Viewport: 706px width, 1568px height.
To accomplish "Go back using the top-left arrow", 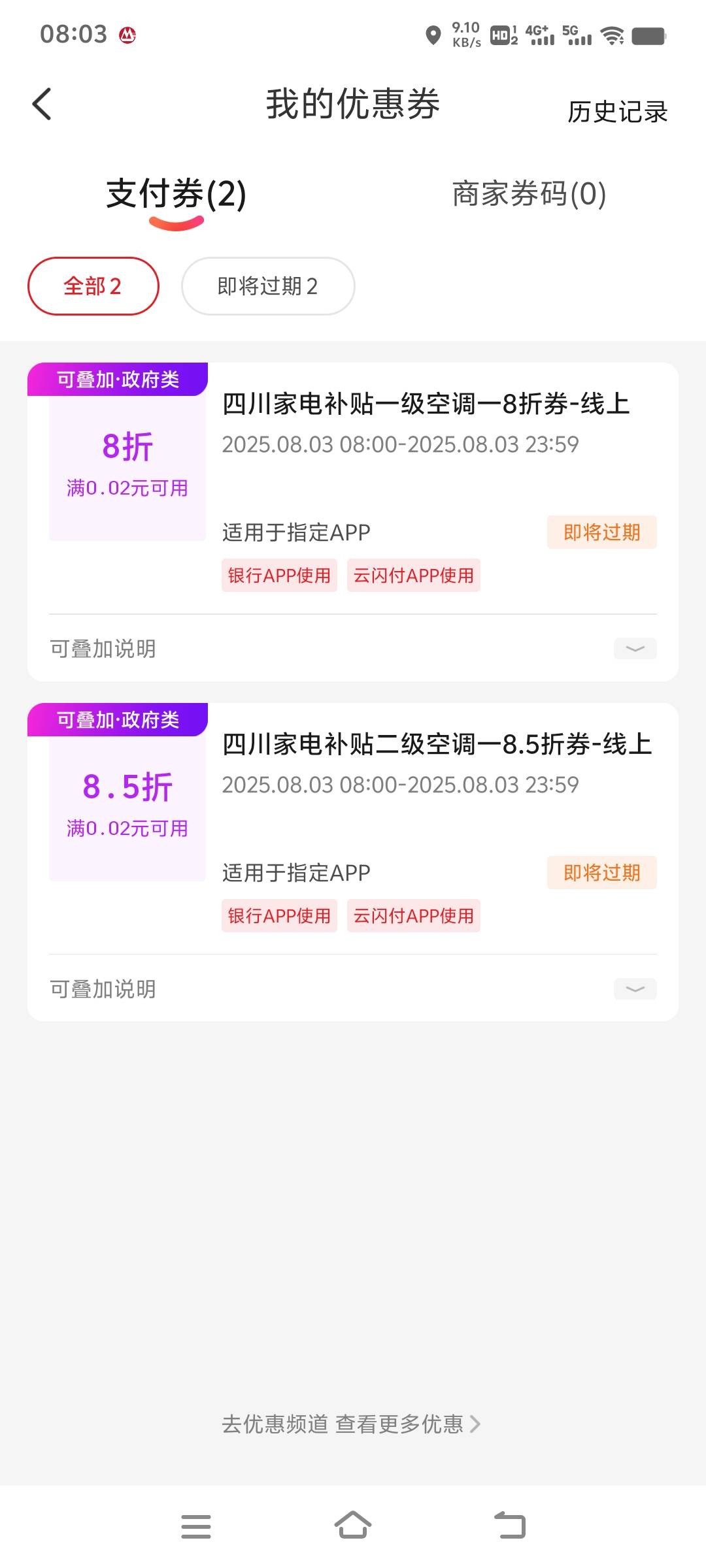I will [42, 104].
